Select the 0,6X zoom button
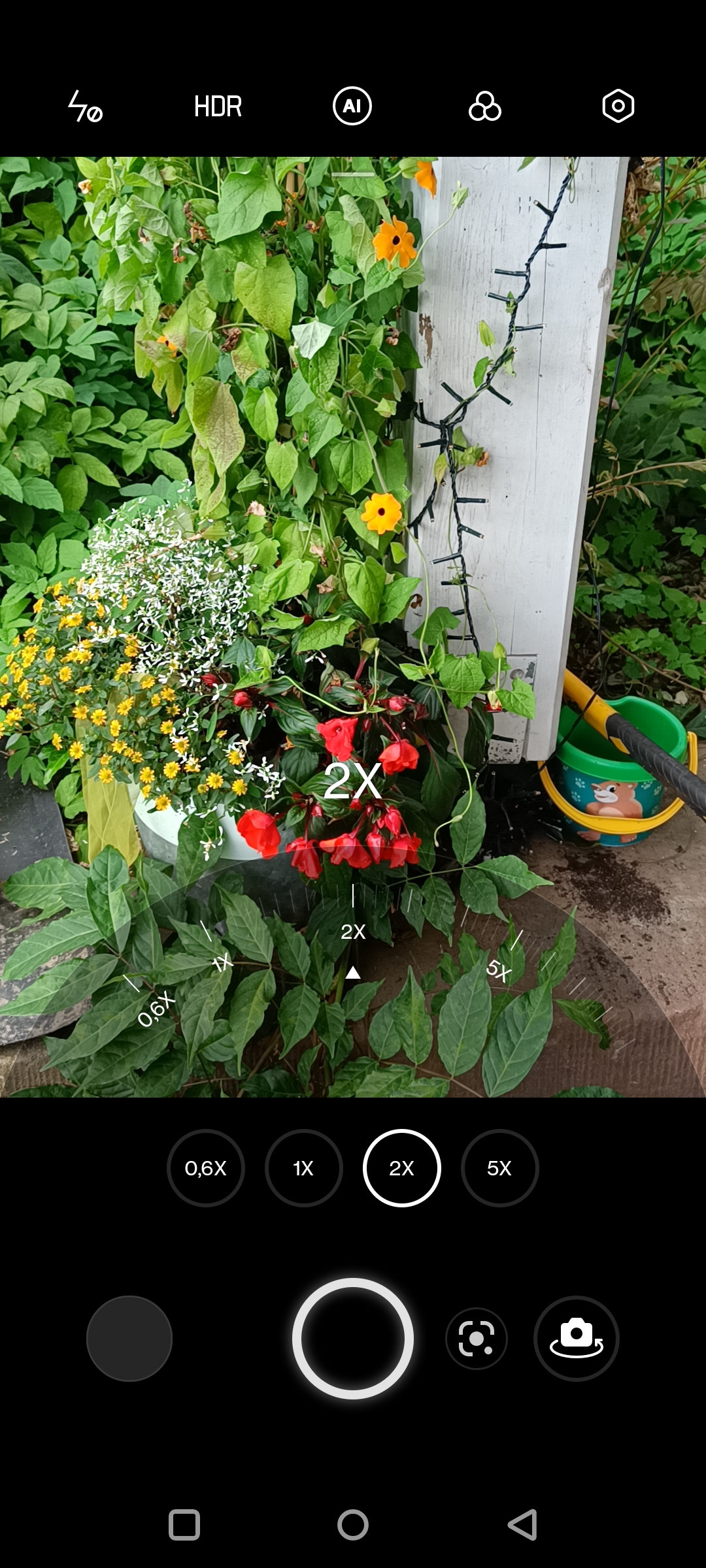Viewport: 706px width, 1568px height. 206,1168
